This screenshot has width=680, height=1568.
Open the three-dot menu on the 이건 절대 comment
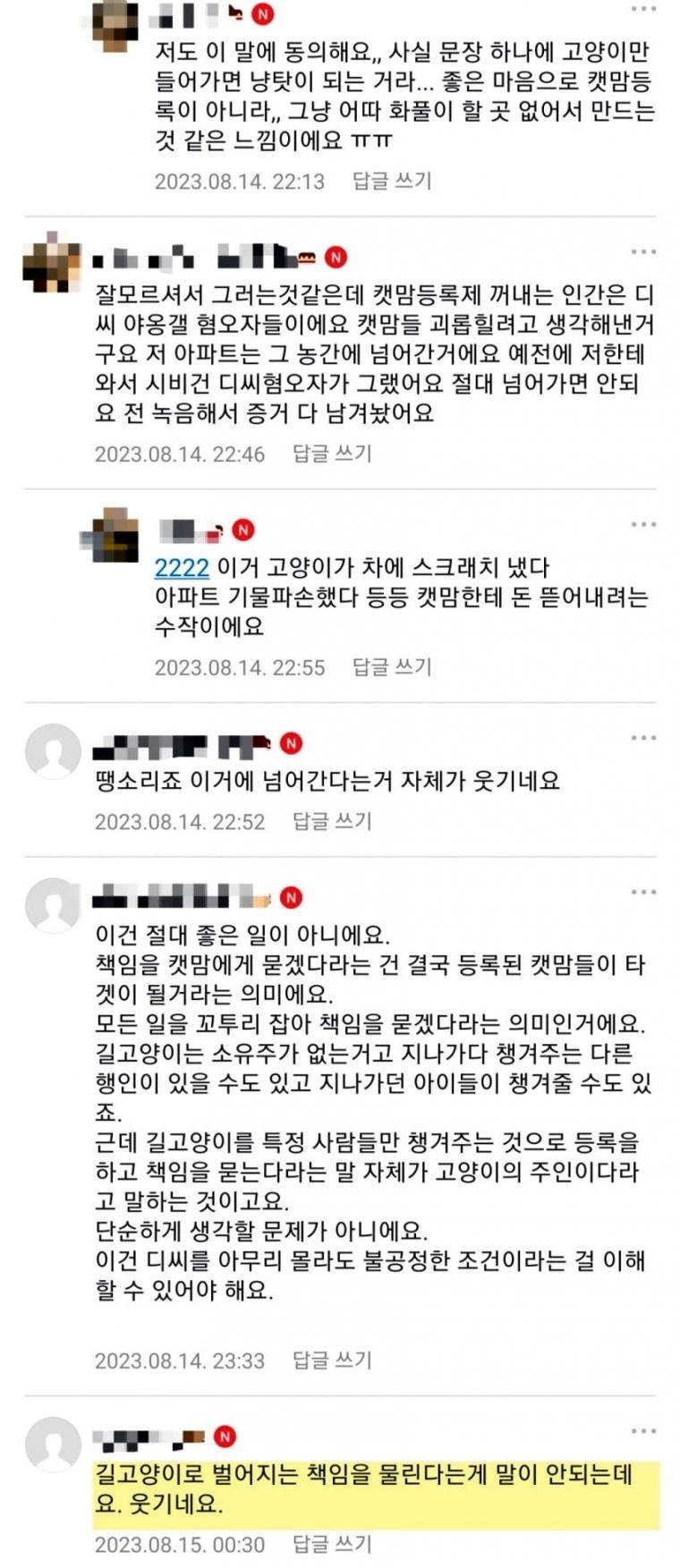click(642, 892)
